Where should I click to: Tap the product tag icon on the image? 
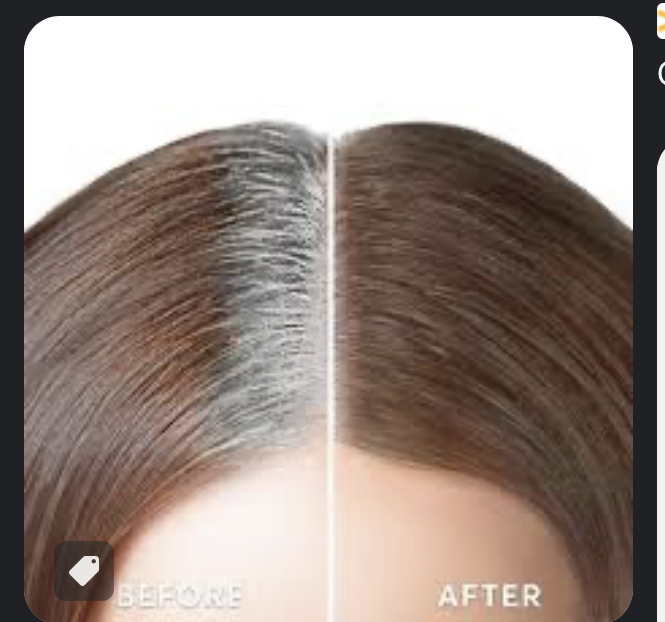point(84,571)
